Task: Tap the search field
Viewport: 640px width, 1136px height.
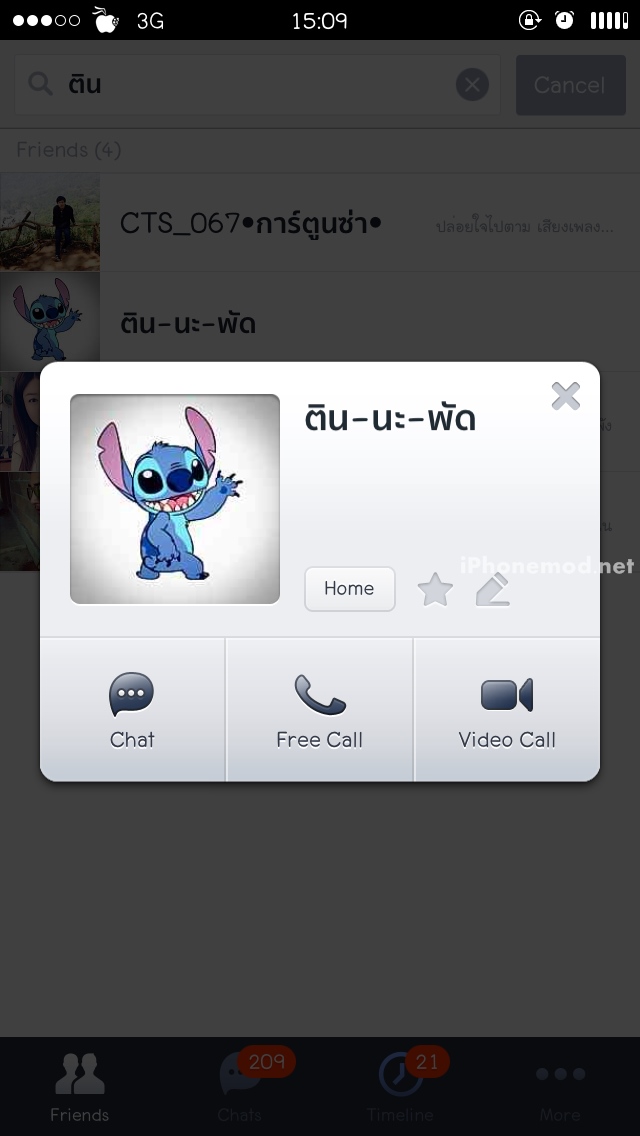Action: coord(250,85)
